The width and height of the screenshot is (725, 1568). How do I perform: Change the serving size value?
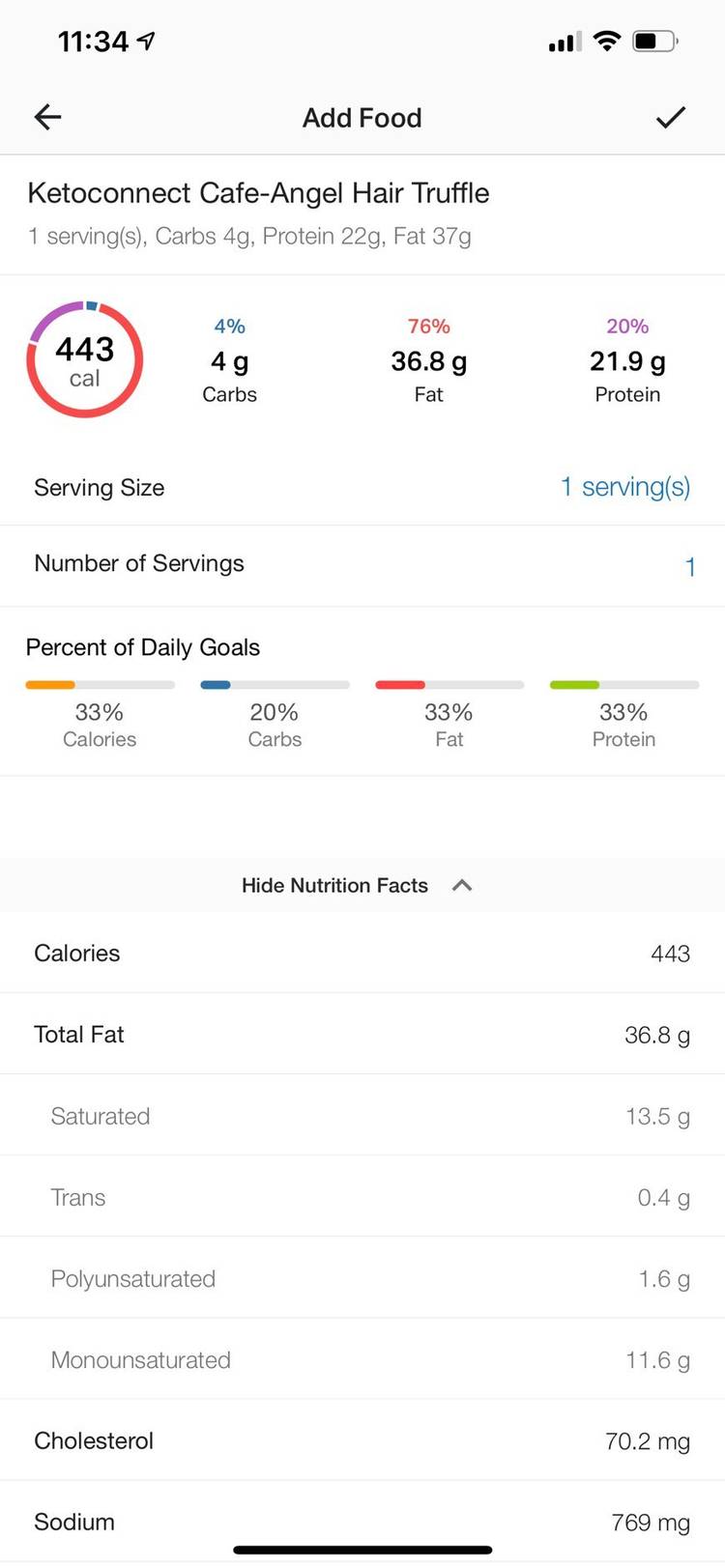pos(625,487)
